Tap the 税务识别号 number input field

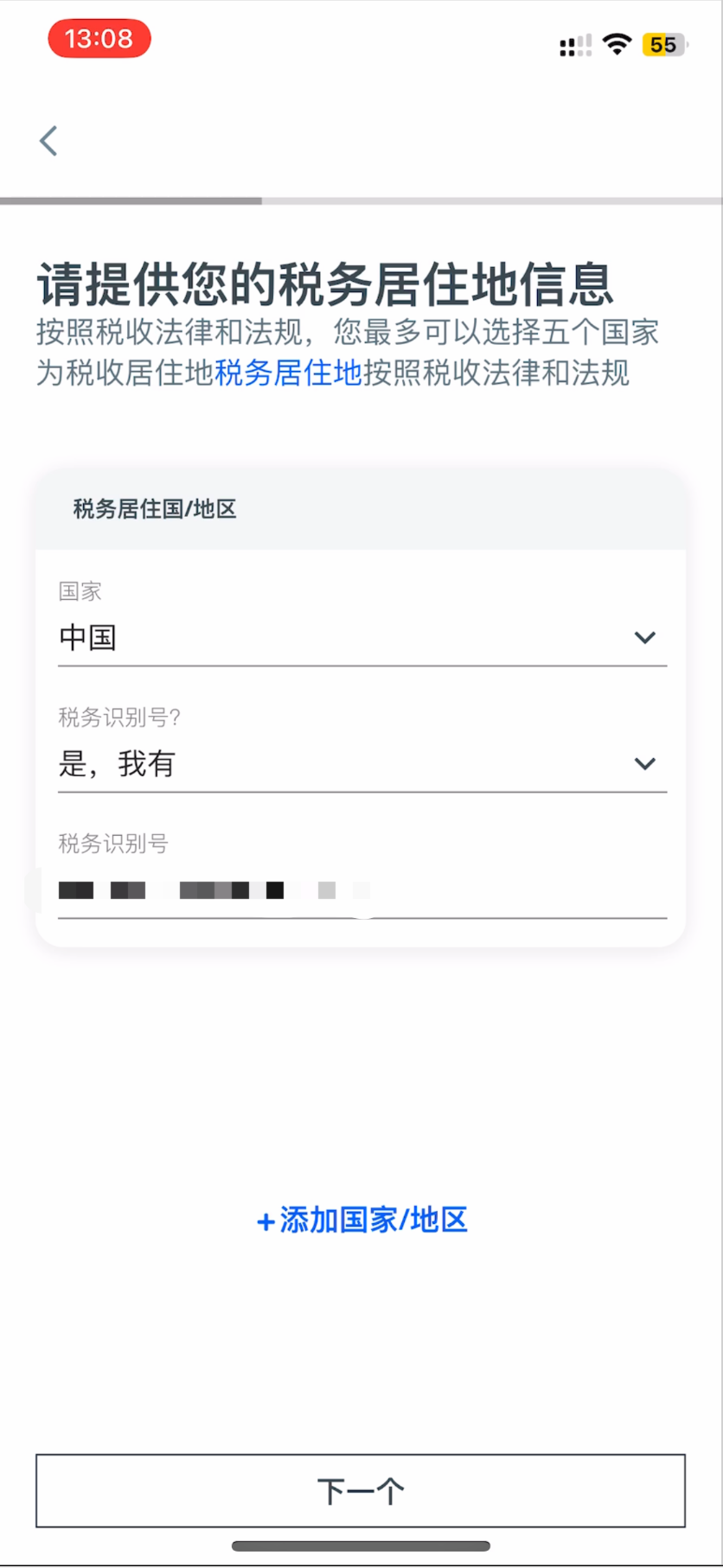[362, 890]
